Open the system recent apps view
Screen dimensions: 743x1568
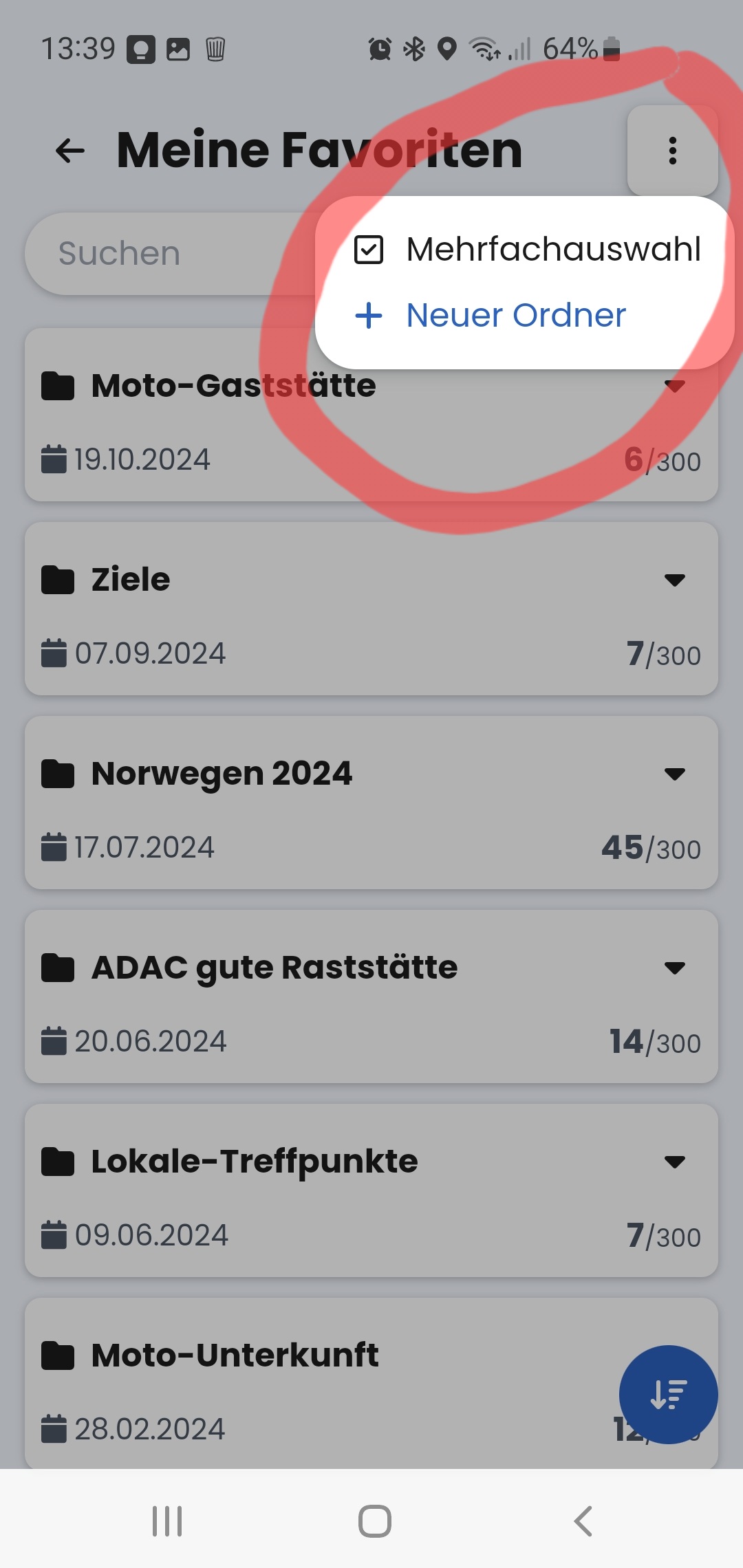click(x=167, y=1521)
